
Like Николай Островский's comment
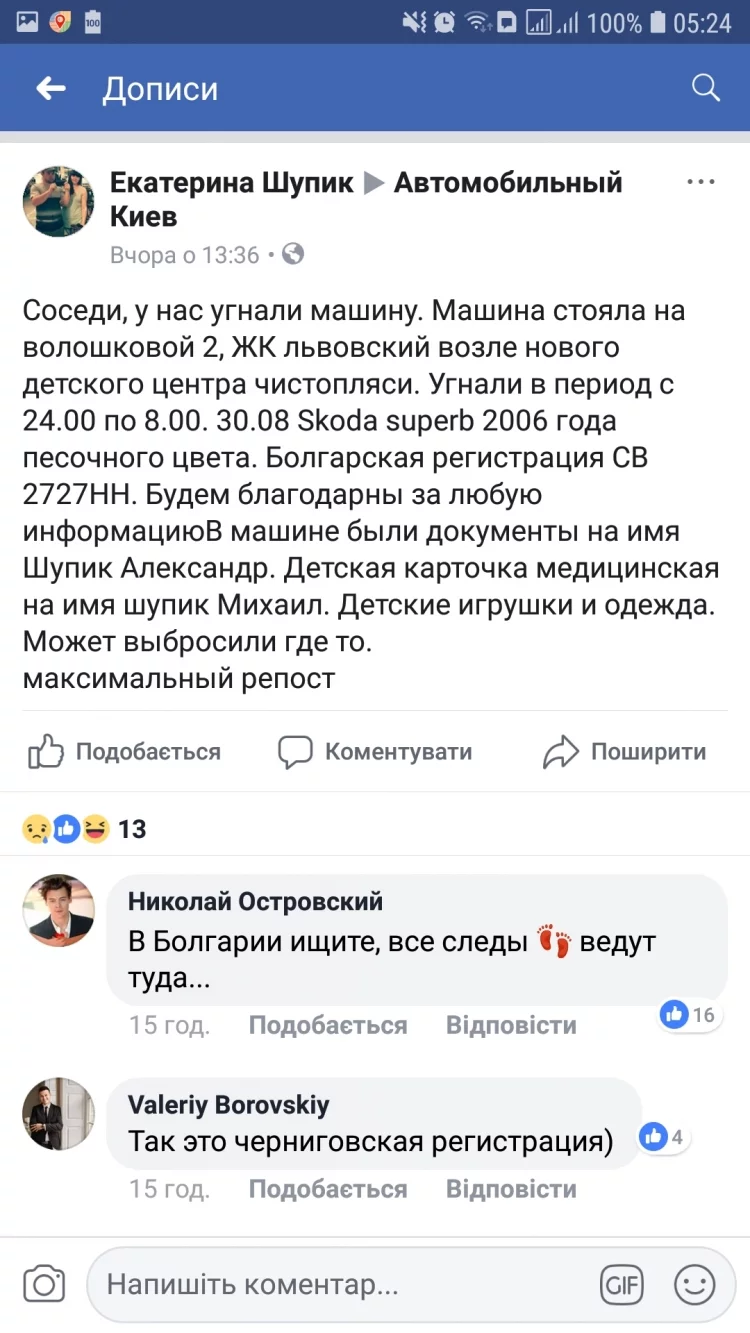tap(327, 1025)
